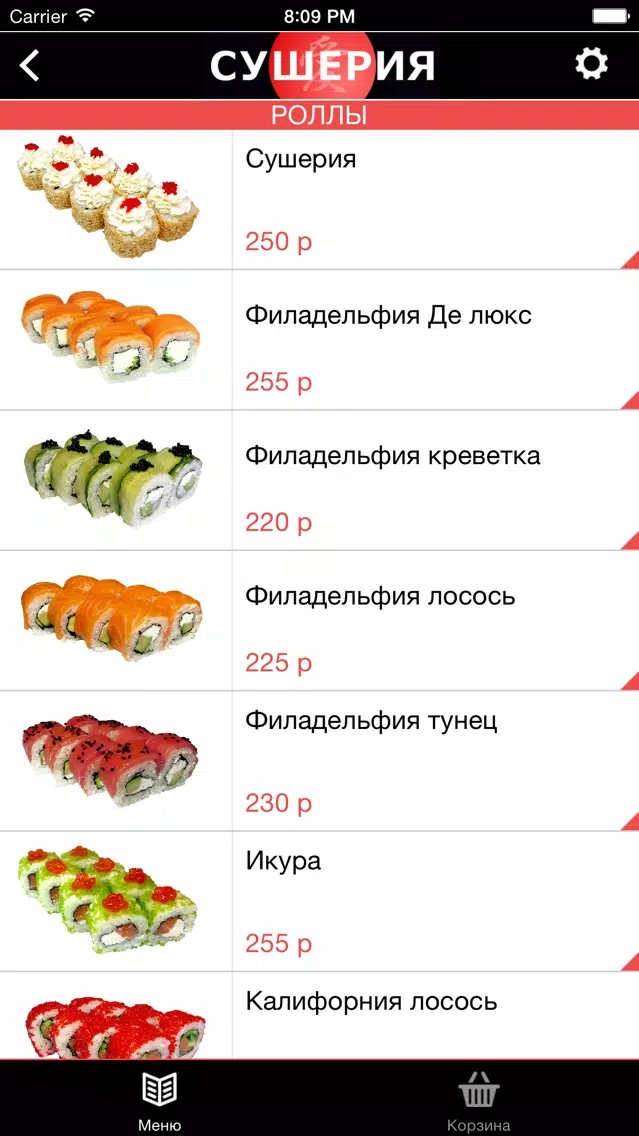Screen dimensions: 639x1136
Task: Open Филадельфия тунец roll
Action: 320,761
